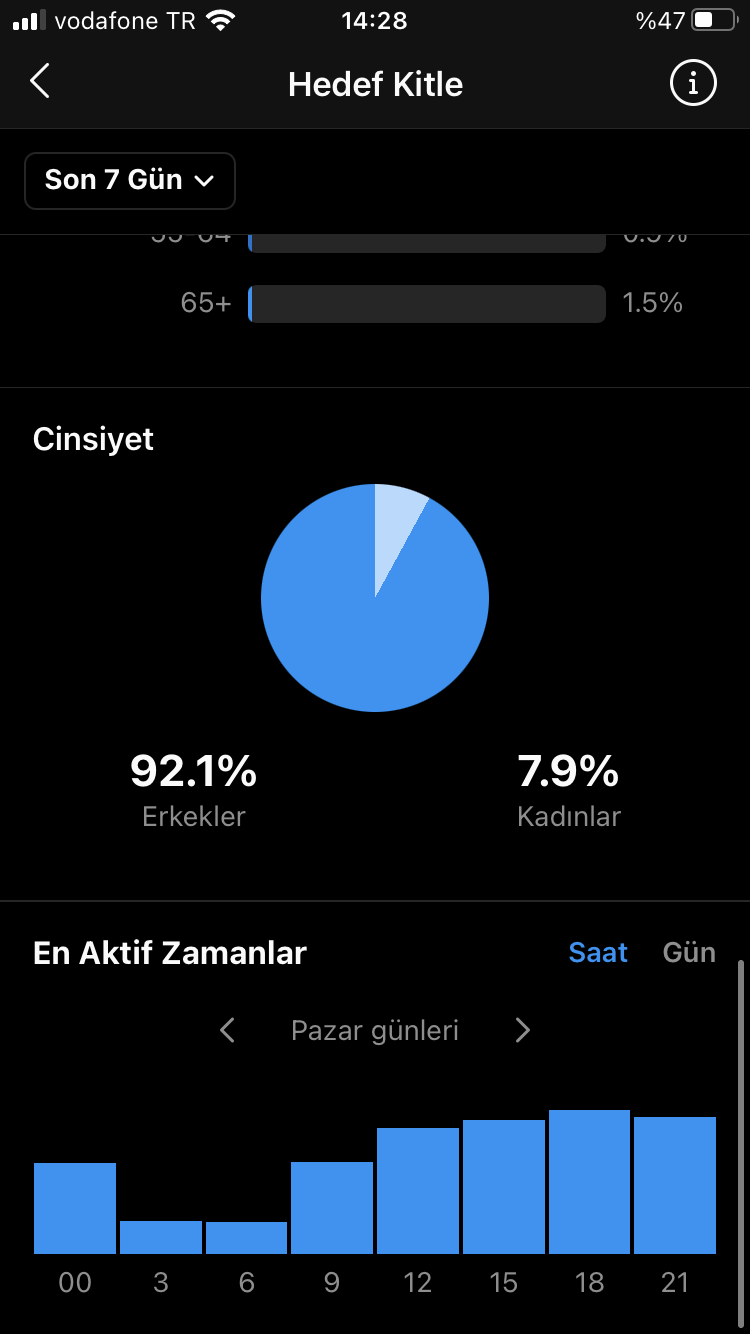
Task: Go back from Hedef Kitle
Action: (40, 82)
